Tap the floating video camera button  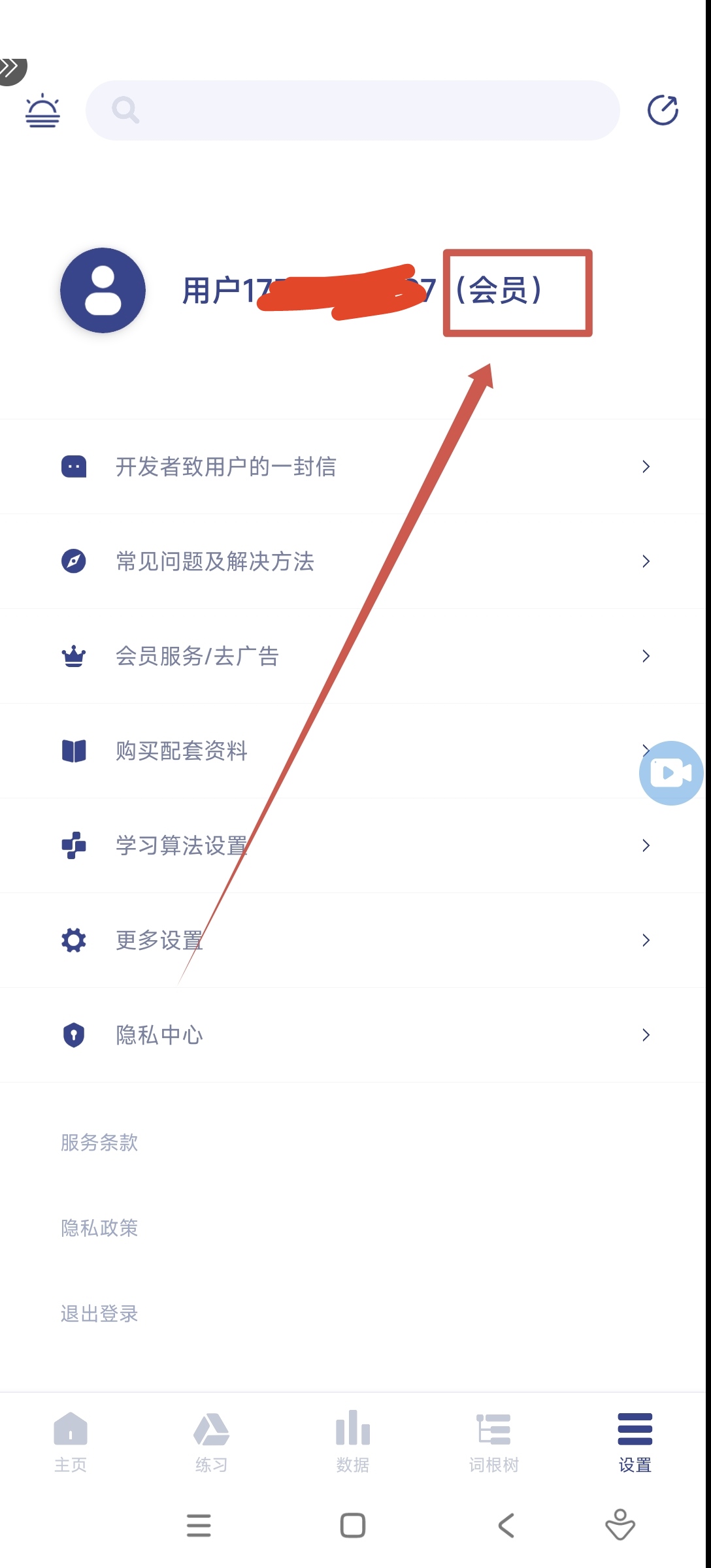pyautogui.click(x=670, y=773)
